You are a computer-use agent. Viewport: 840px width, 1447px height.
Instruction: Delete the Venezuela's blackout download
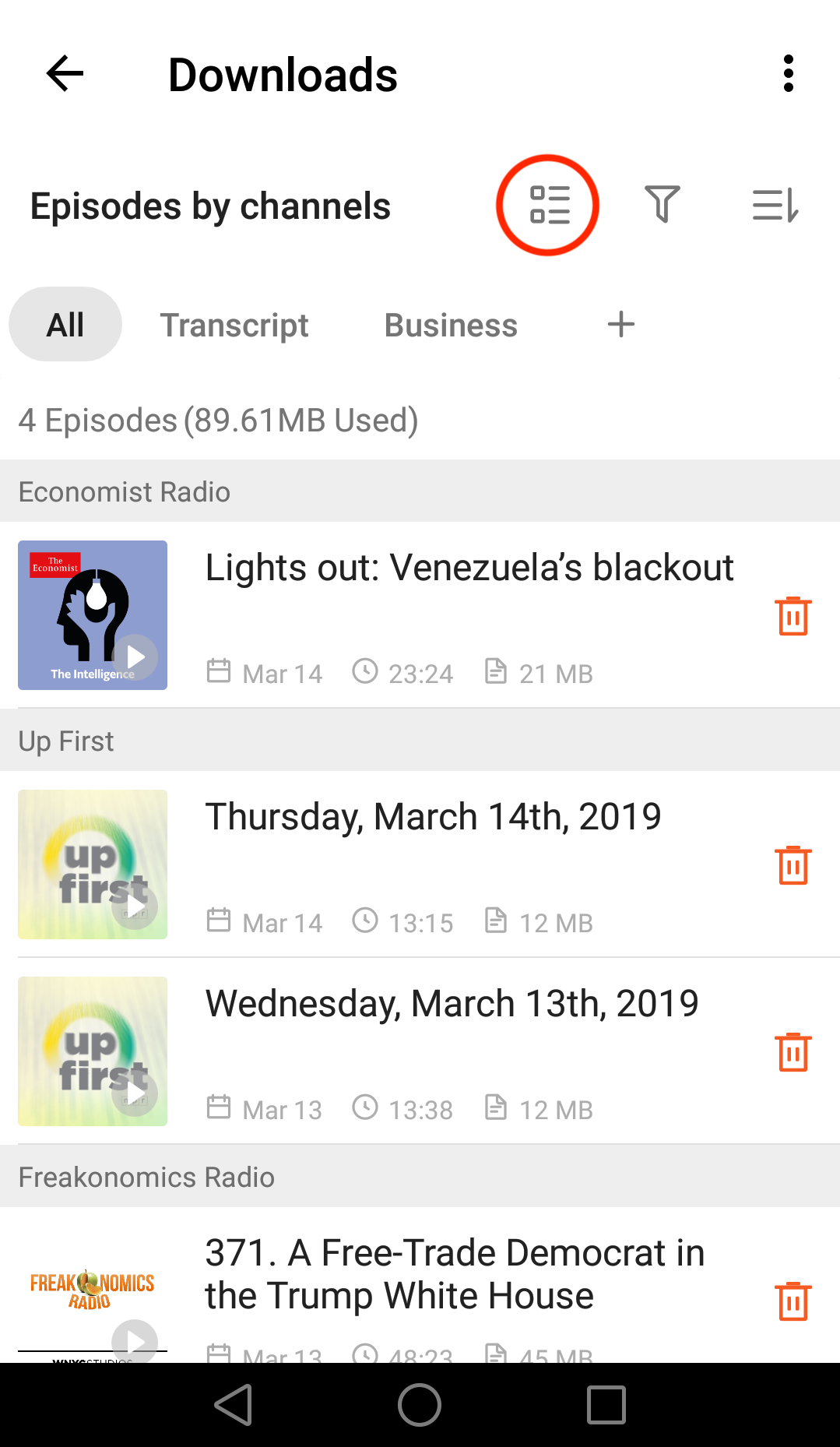[x=793, y=616]
